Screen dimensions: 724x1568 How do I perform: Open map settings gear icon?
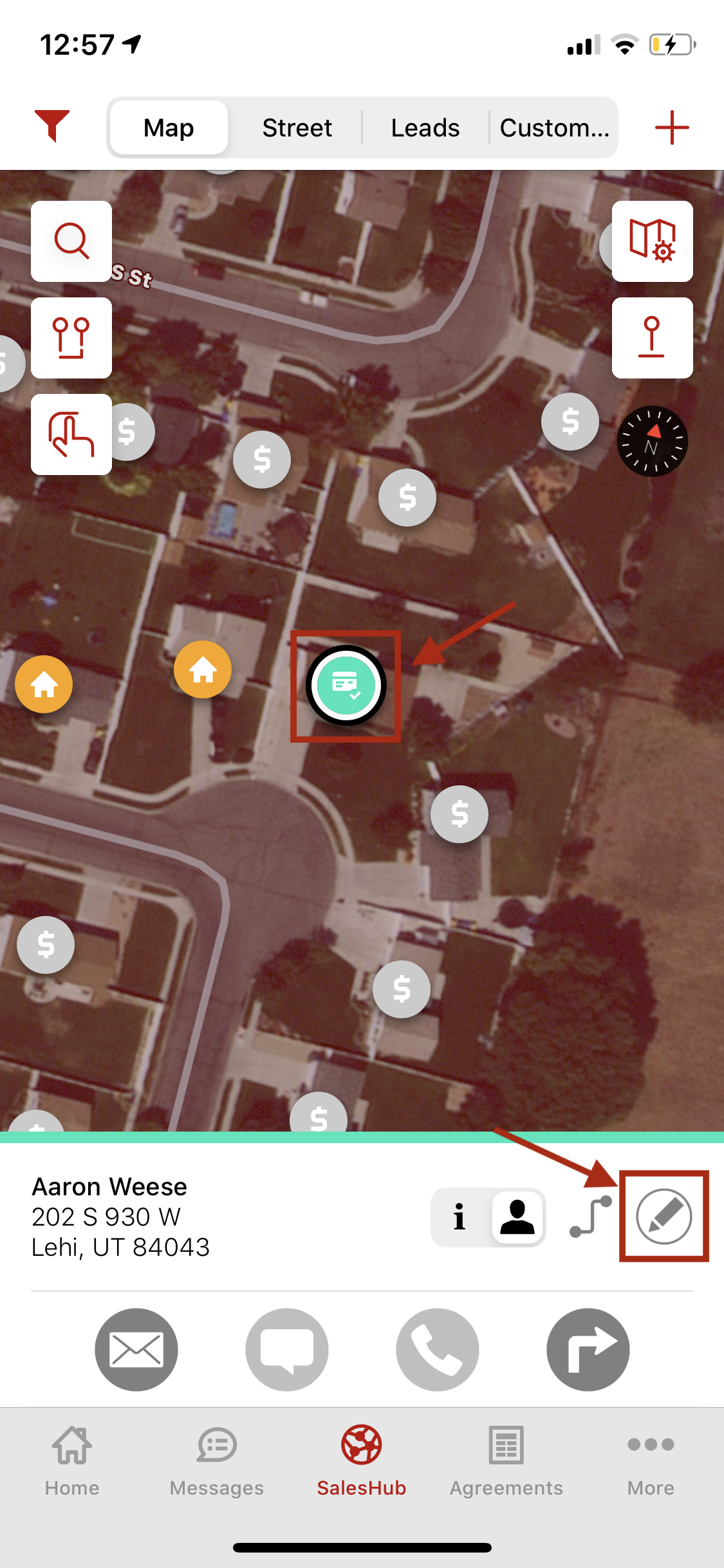(652, 241)
